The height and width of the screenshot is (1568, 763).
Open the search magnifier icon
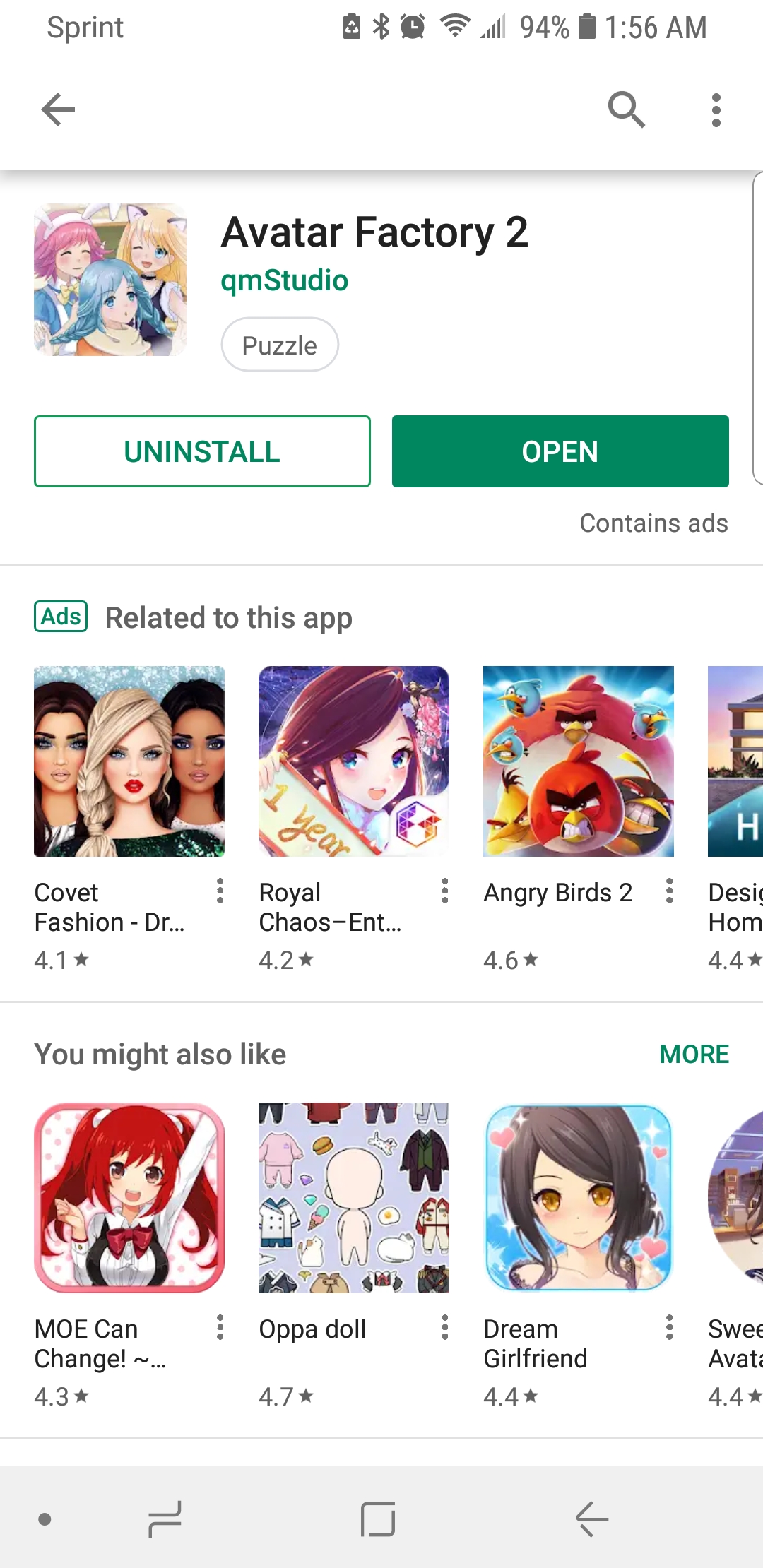click(626, 109)
